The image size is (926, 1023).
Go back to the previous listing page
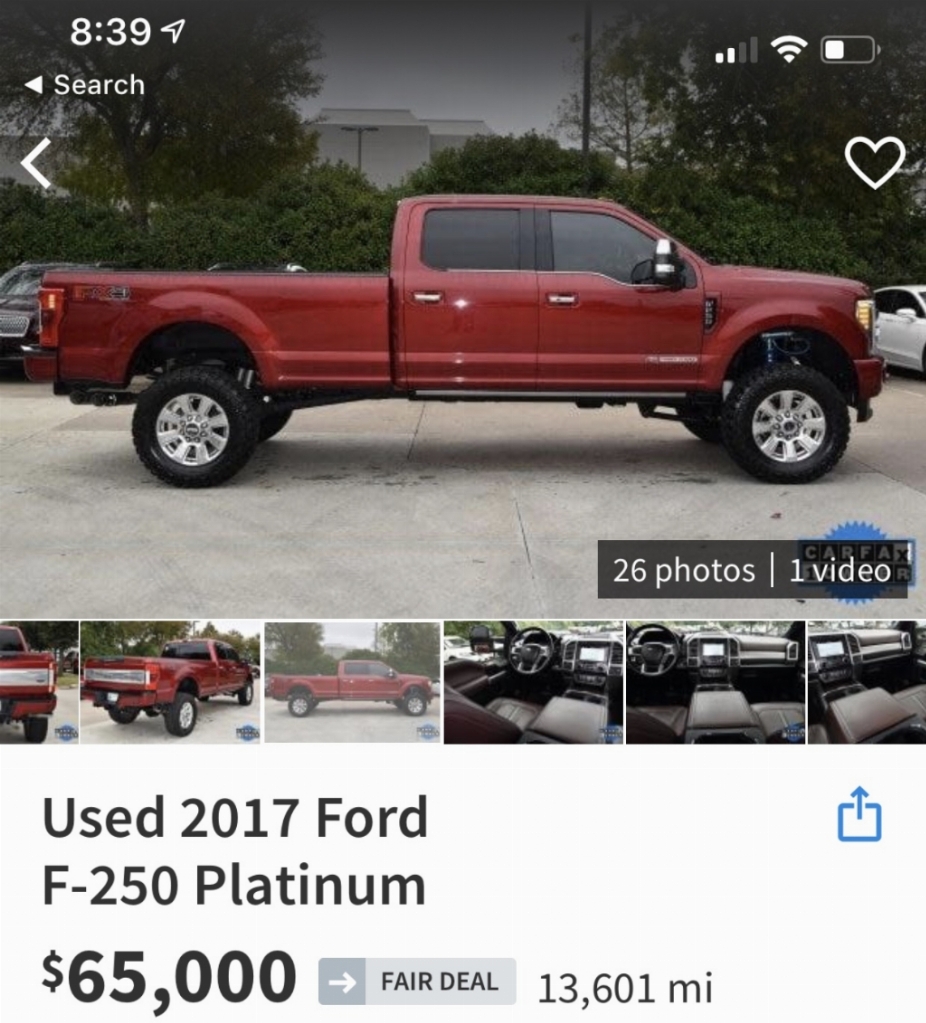tap(37, 164)
